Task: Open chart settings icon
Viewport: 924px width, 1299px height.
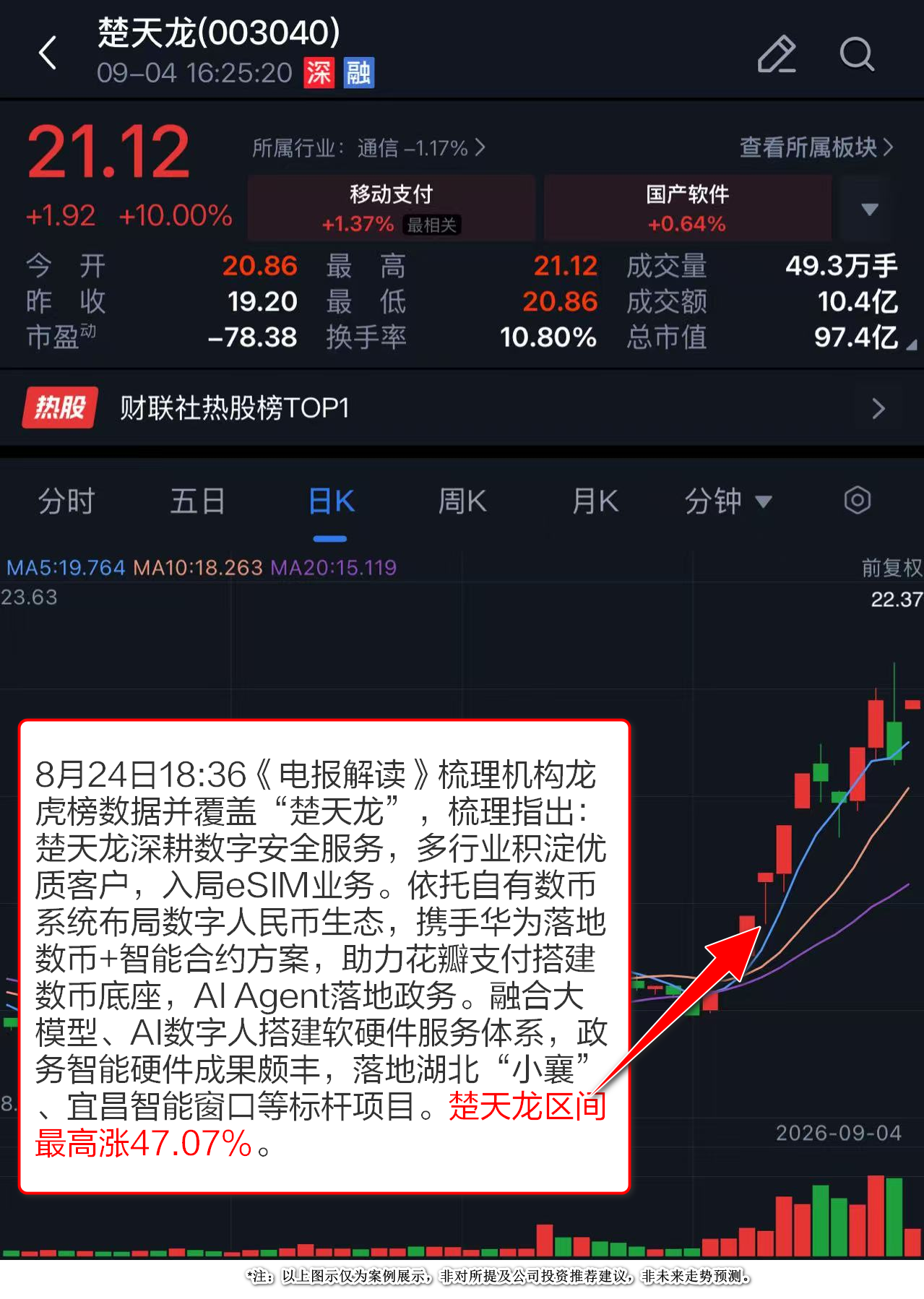Action: pyautogui.click(x=858, y=500)
